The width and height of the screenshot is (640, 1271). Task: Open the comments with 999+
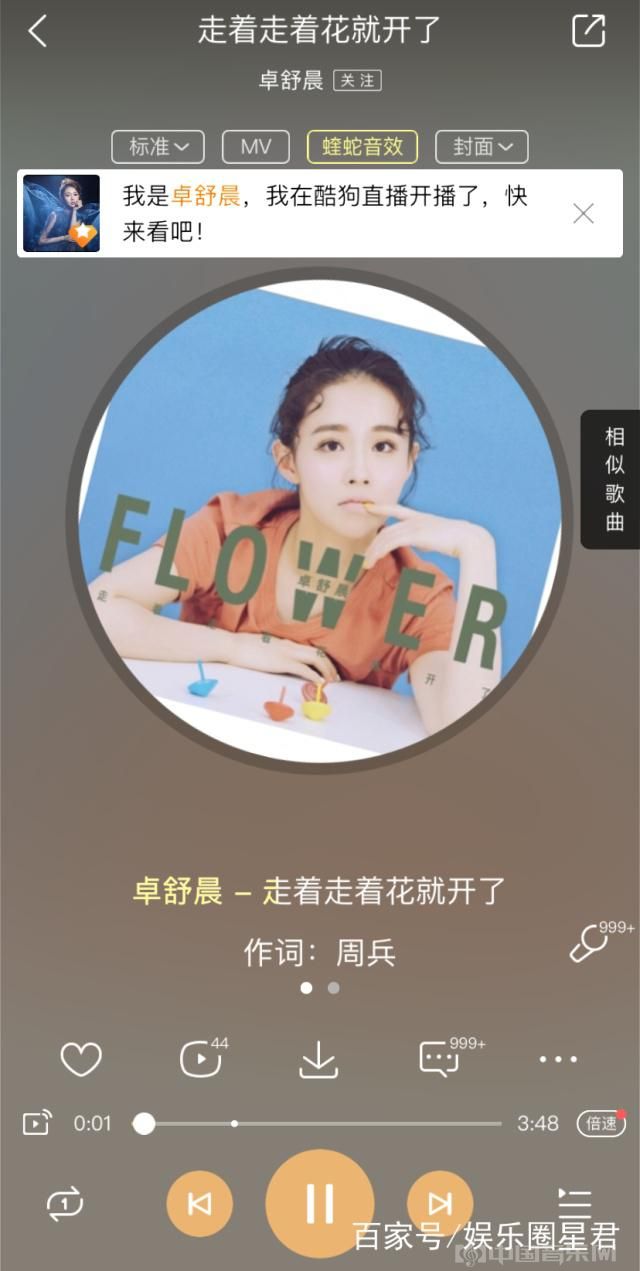(440, 1059)
